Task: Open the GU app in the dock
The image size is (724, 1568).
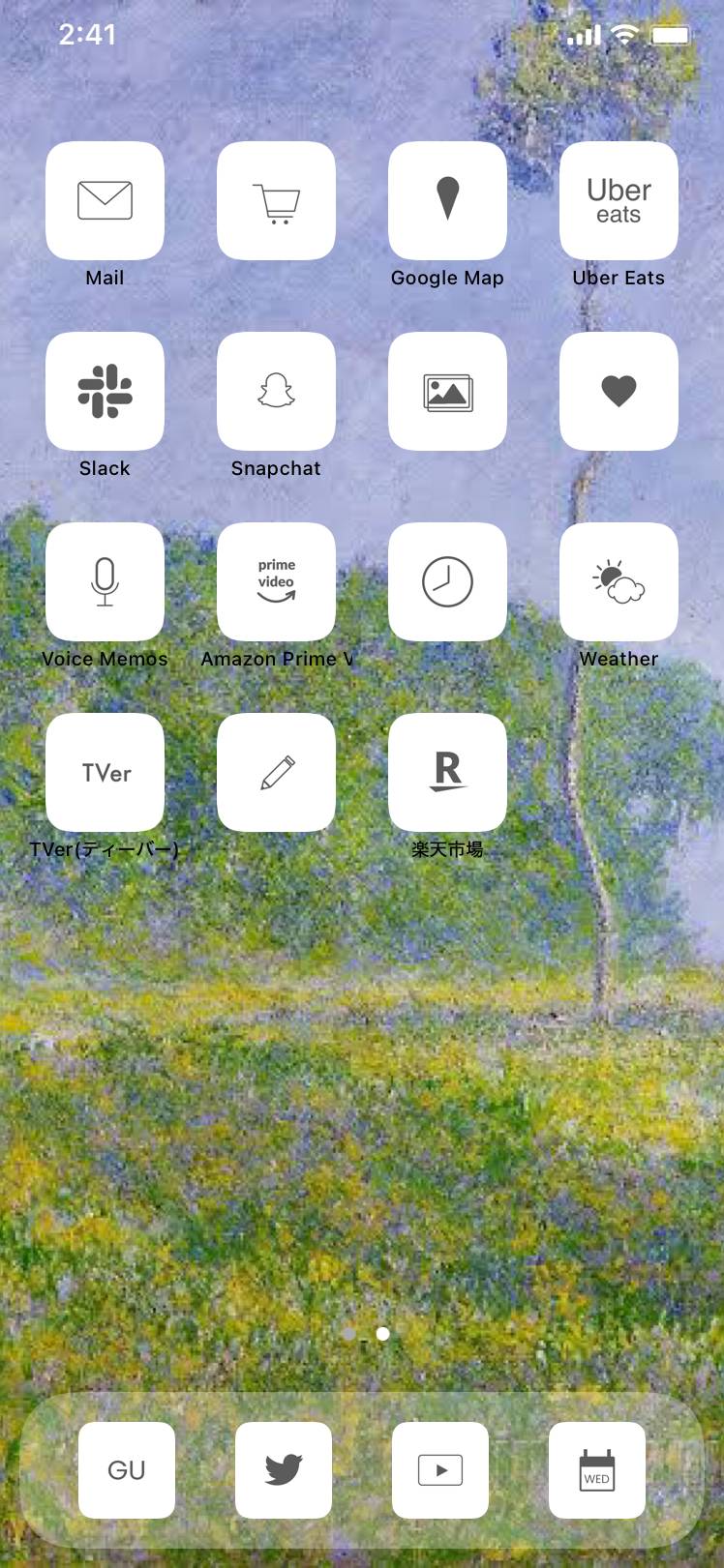Action: pos(127,1469)
